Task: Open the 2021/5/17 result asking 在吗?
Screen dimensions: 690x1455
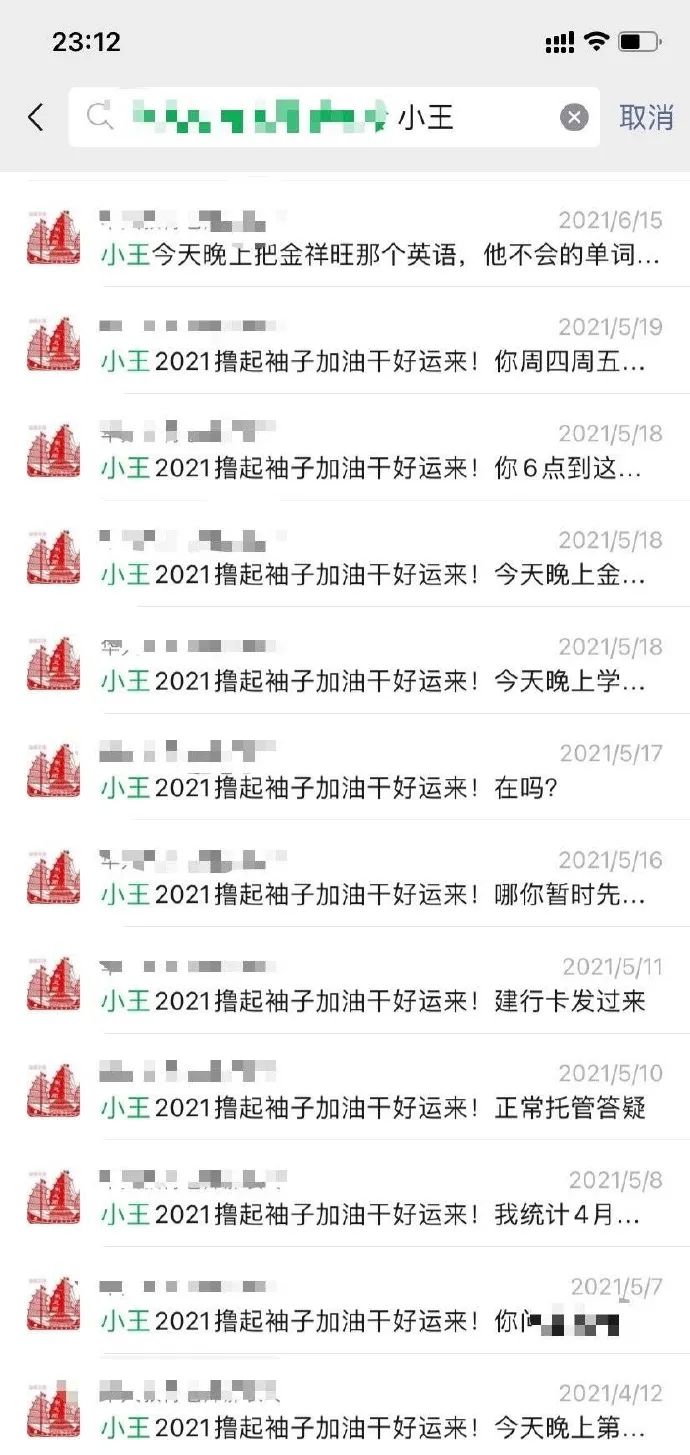Action: pos(380,772)
